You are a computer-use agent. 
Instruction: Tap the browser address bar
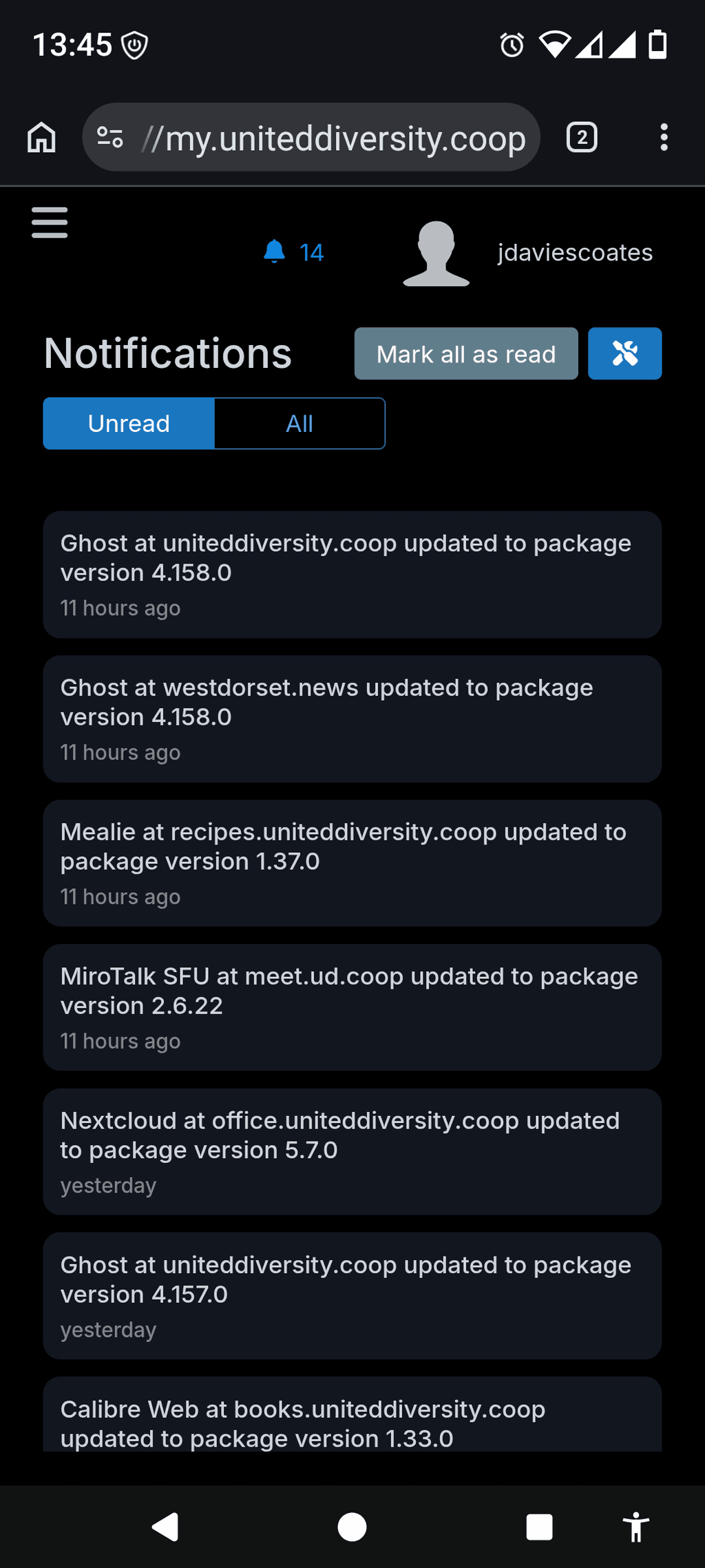pos(330,138)
